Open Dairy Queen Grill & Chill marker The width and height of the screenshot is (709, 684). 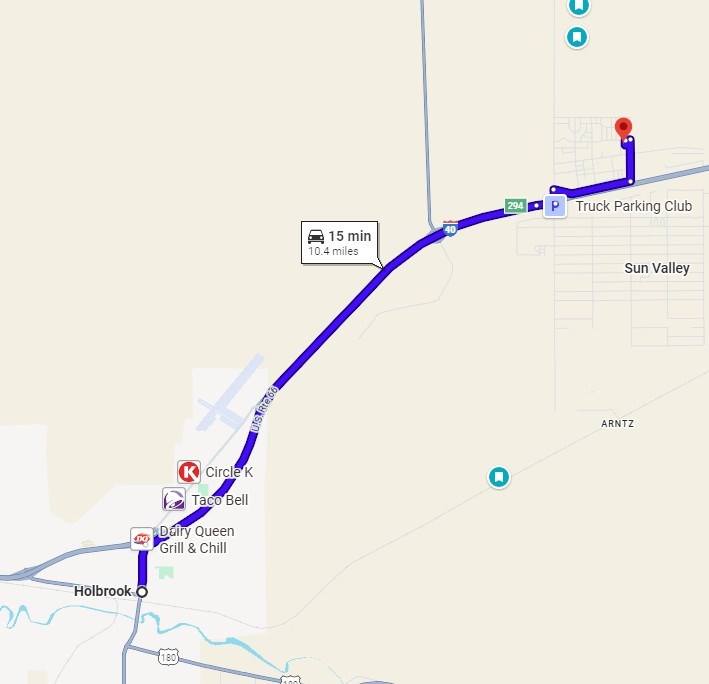(142, 540)
